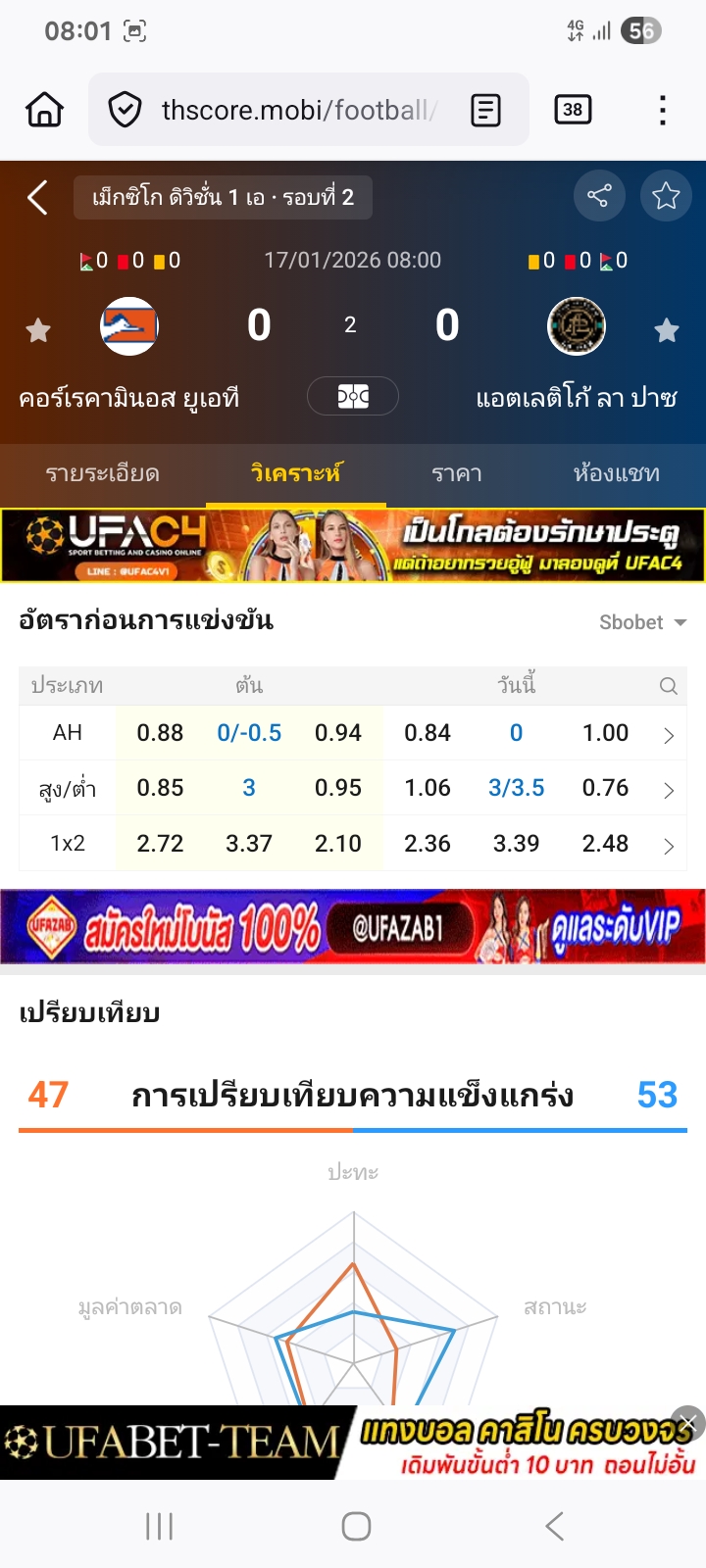This screenshot has height=1568, width=706.
Task: Tap the search icon in odds table
Action: (669, 686)
